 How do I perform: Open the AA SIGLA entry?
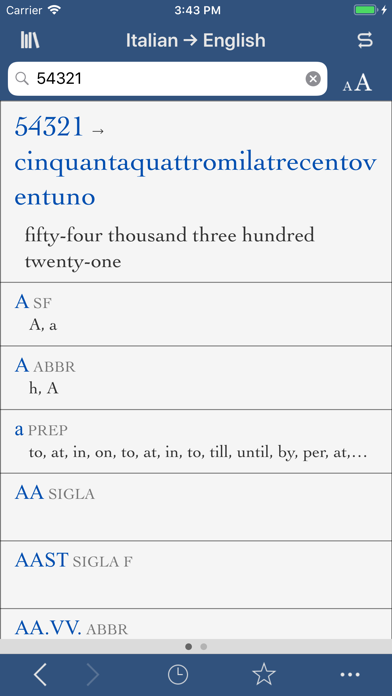[x=196, y=507]
